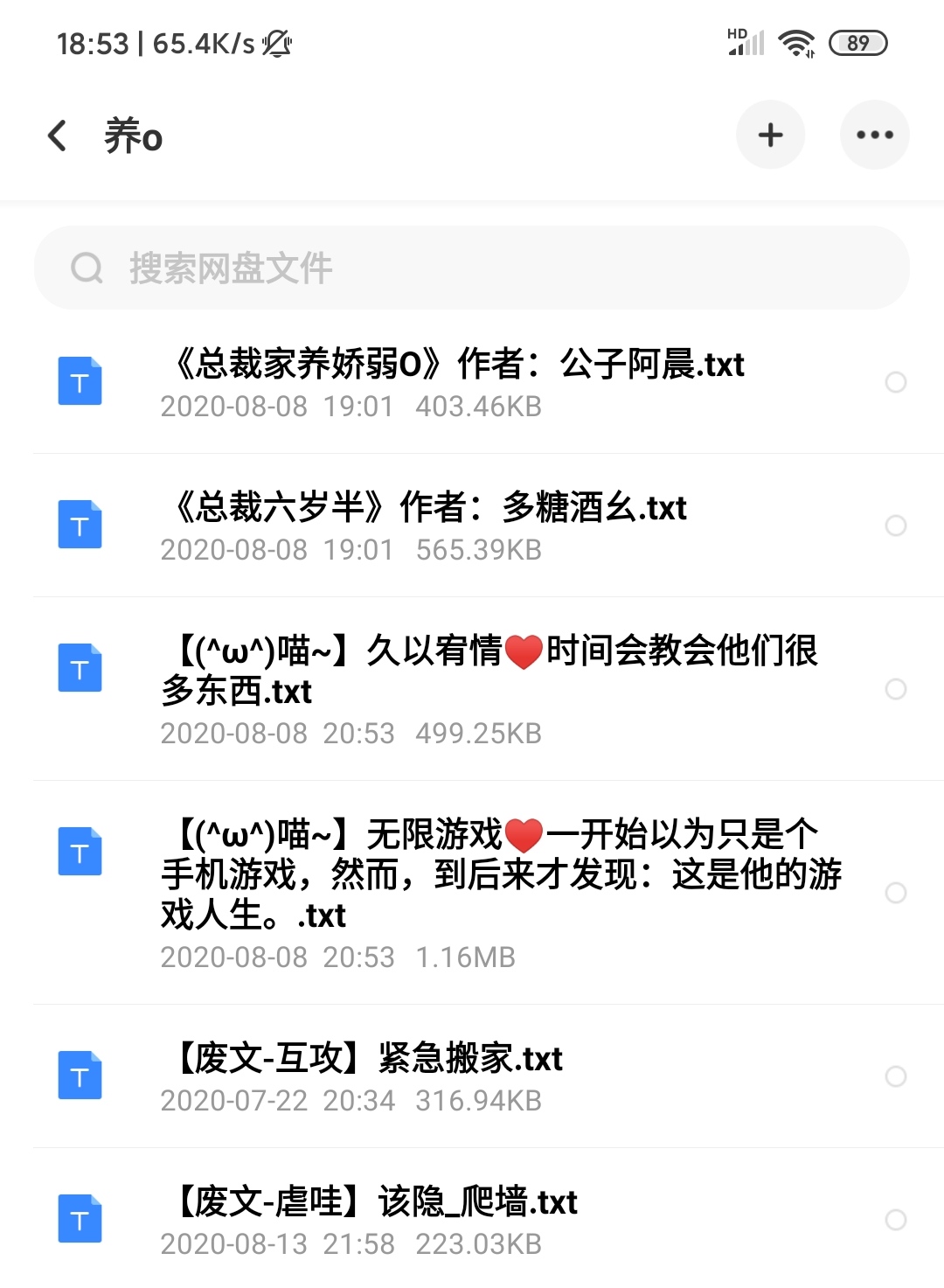Go back with the left arrow button
Screen dimensions: 944x1288
[56, 136]
